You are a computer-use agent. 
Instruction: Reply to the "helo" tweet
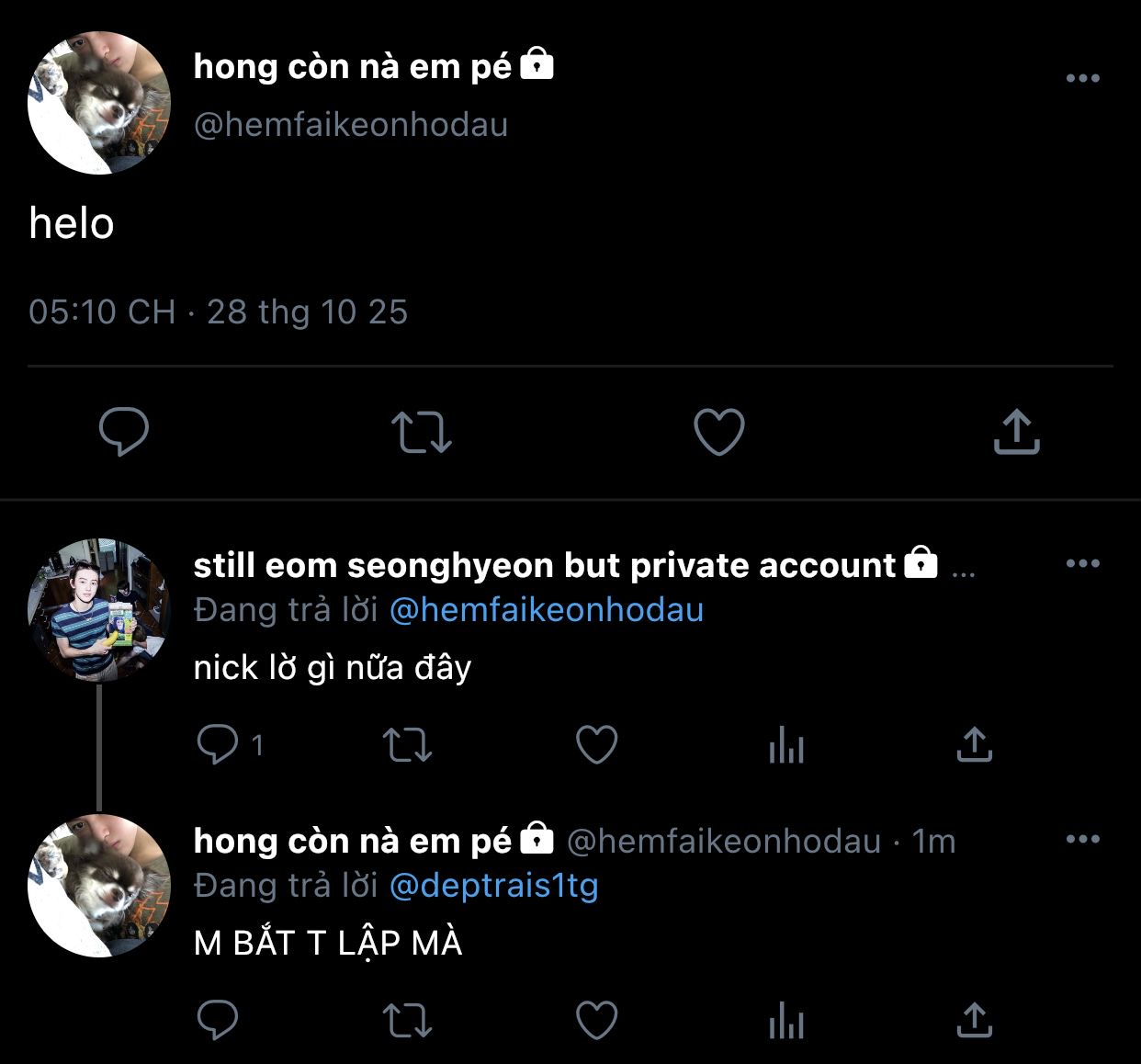[124, 431]
